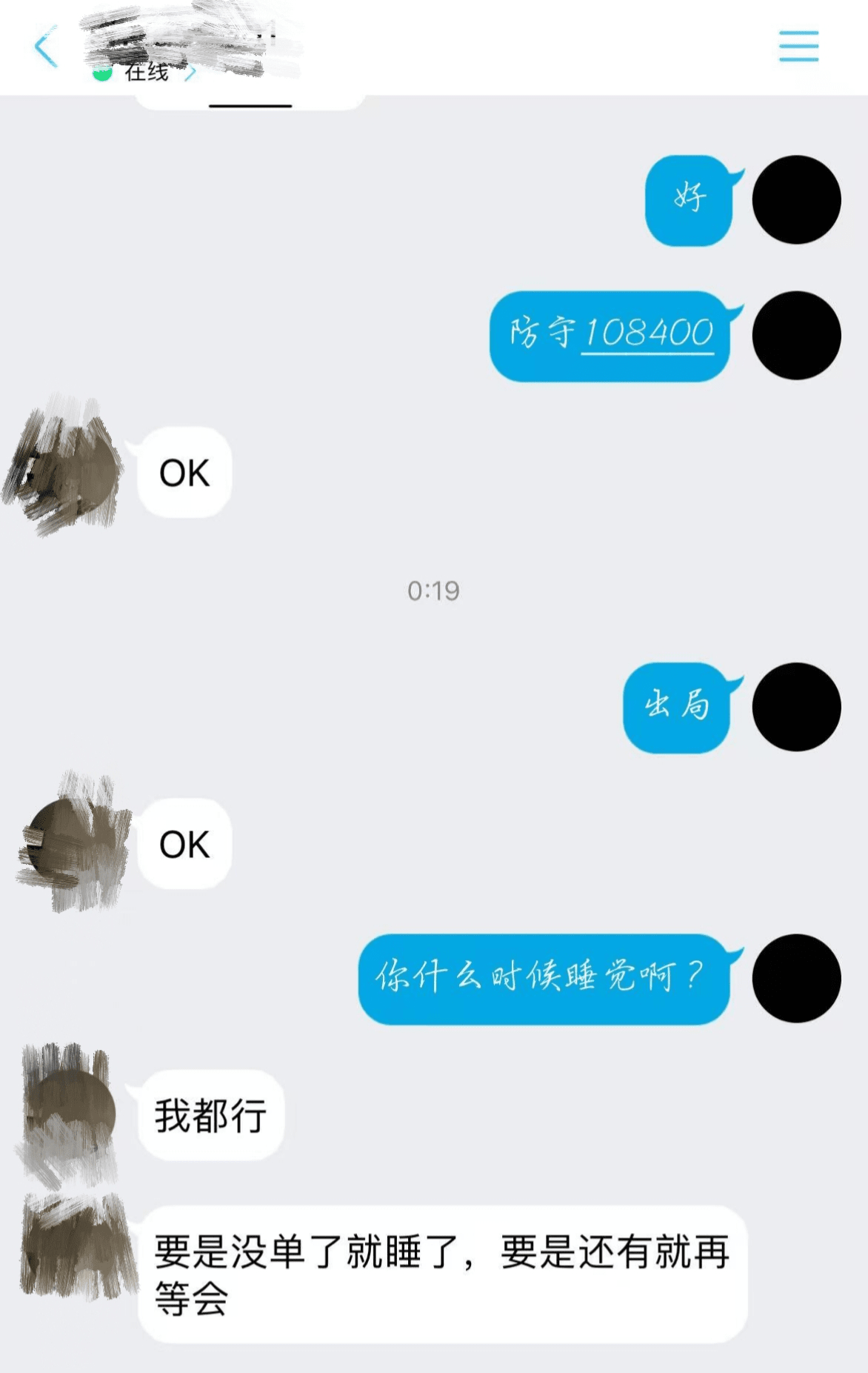This screenshot has width=868, height=1373.
Task: Open the underlined number 108400 link
Action: tap(648, 333)
